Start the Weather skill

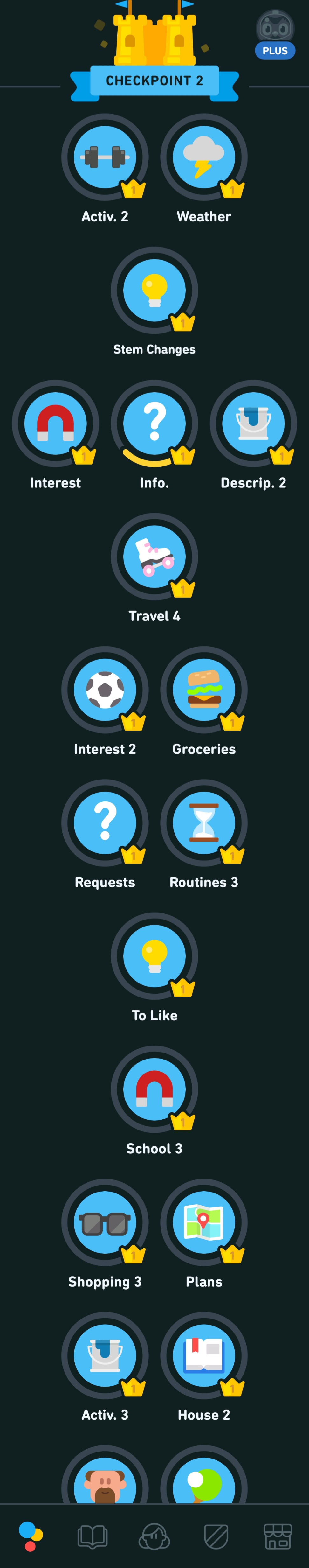pyautogui.click(x=204, y=157)
